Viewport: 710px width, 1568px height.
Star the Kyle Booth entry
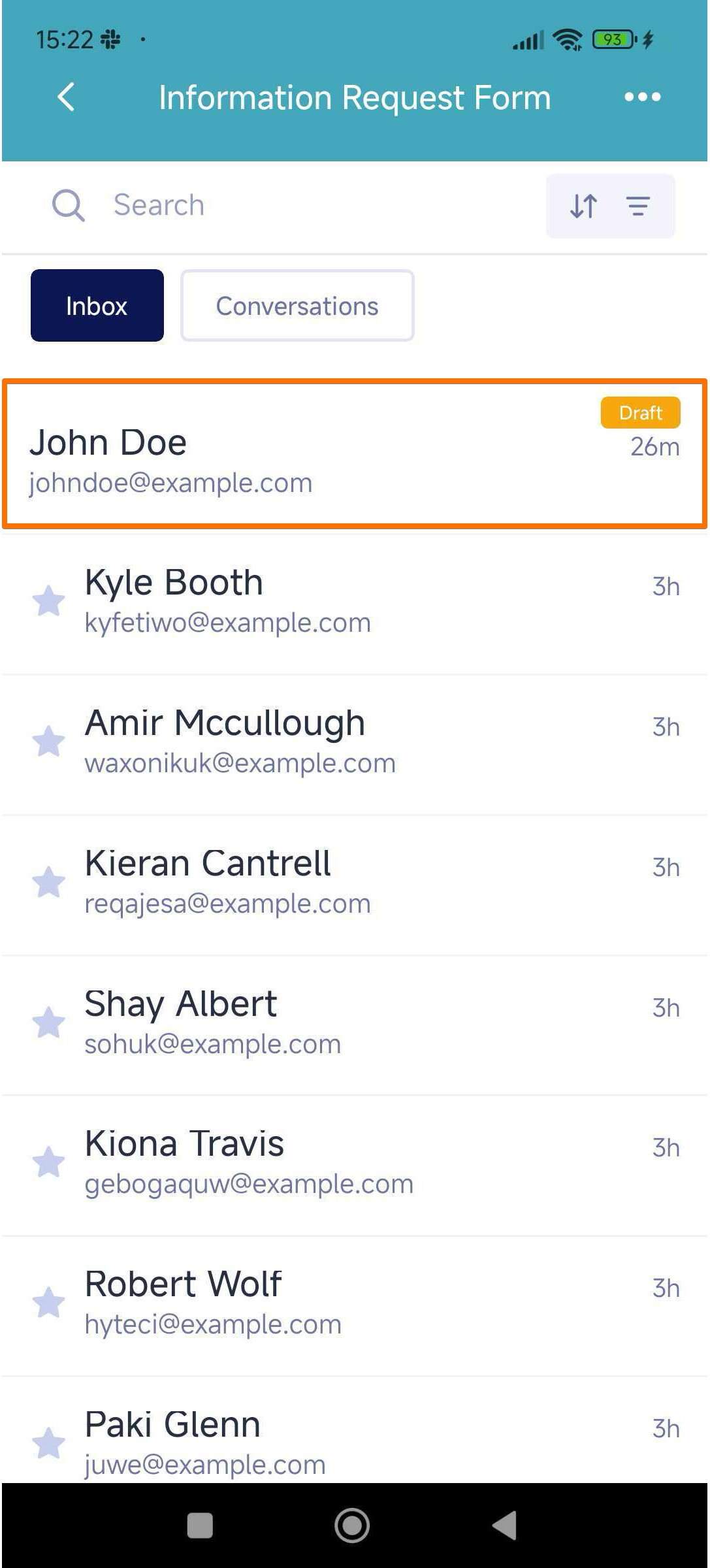[x=49, y=600]
